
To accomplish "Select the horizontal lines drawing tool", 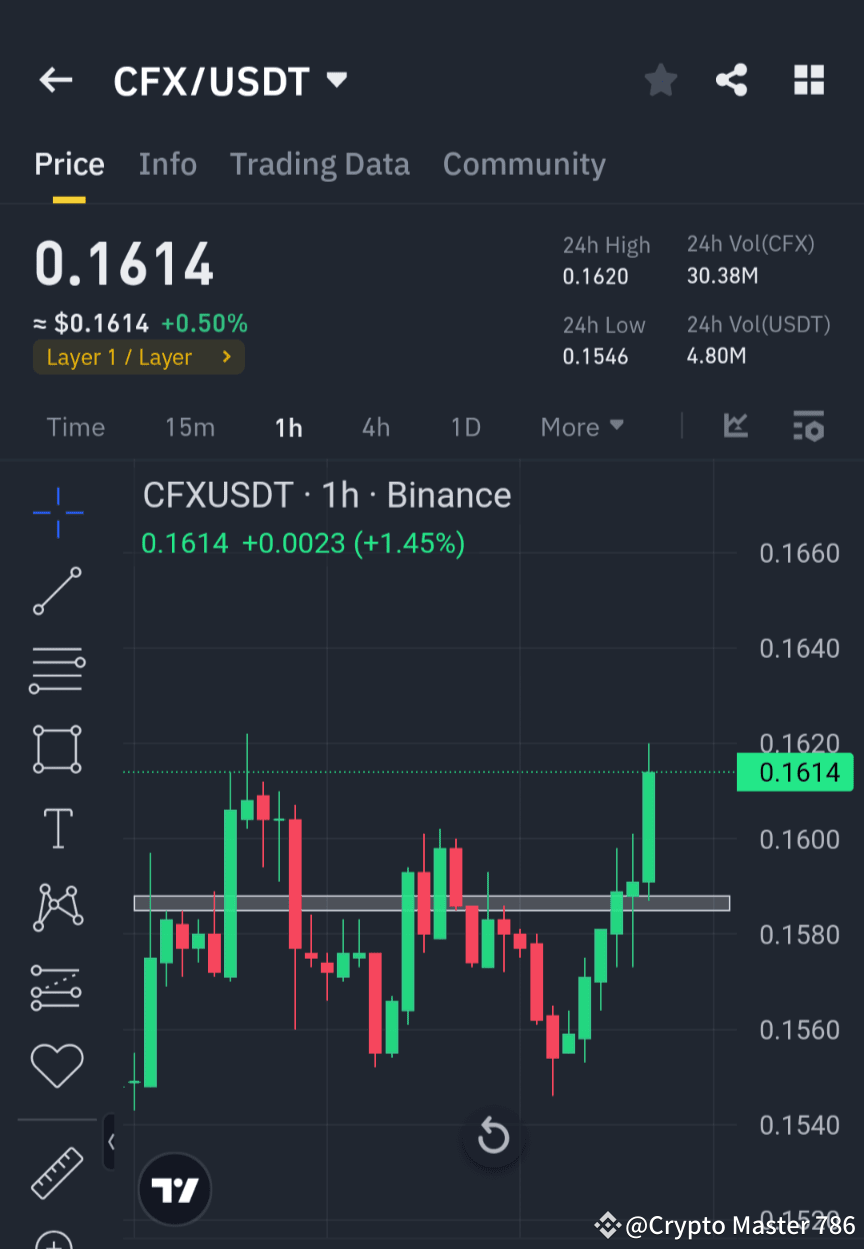I will click(x=57, y=670).
